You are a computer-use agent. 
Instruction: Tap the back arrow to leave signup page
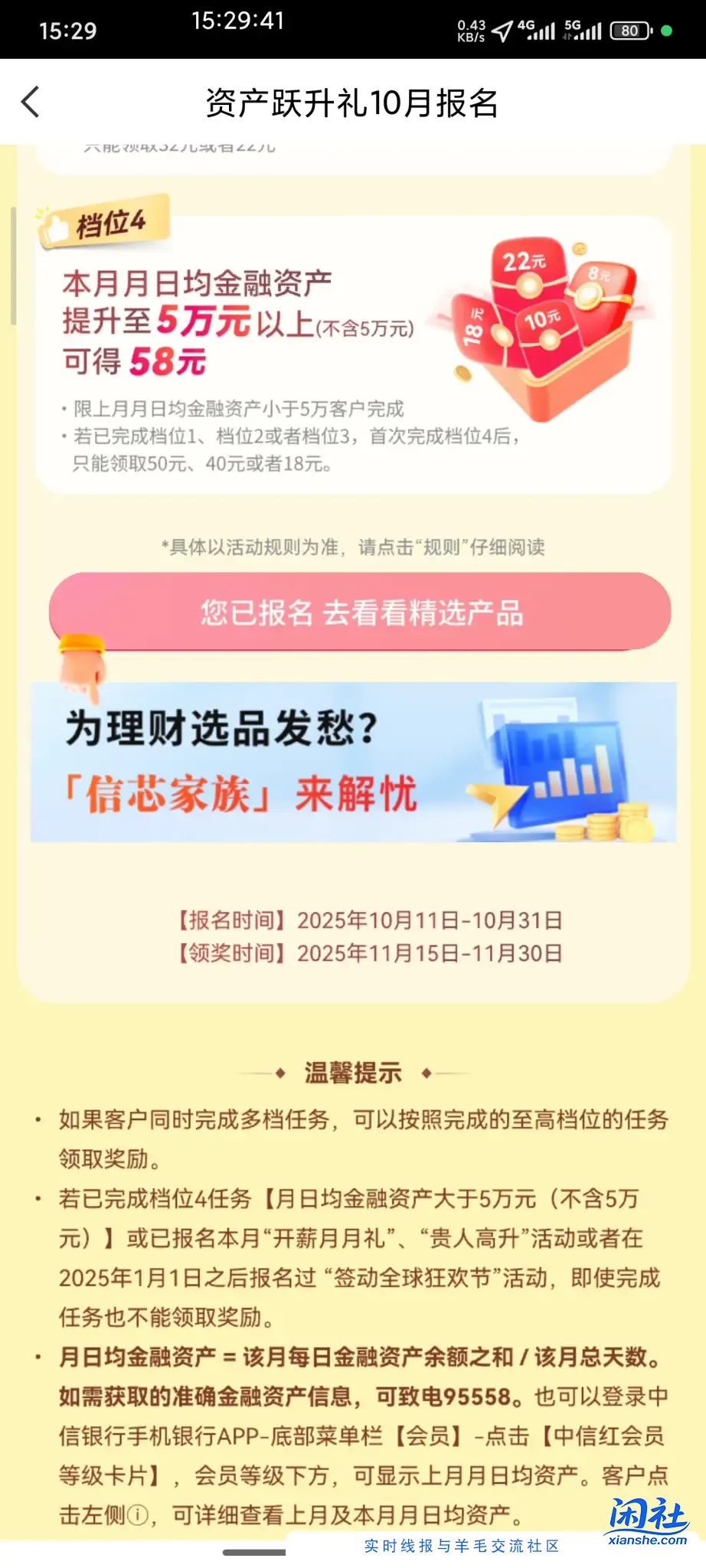31,101
